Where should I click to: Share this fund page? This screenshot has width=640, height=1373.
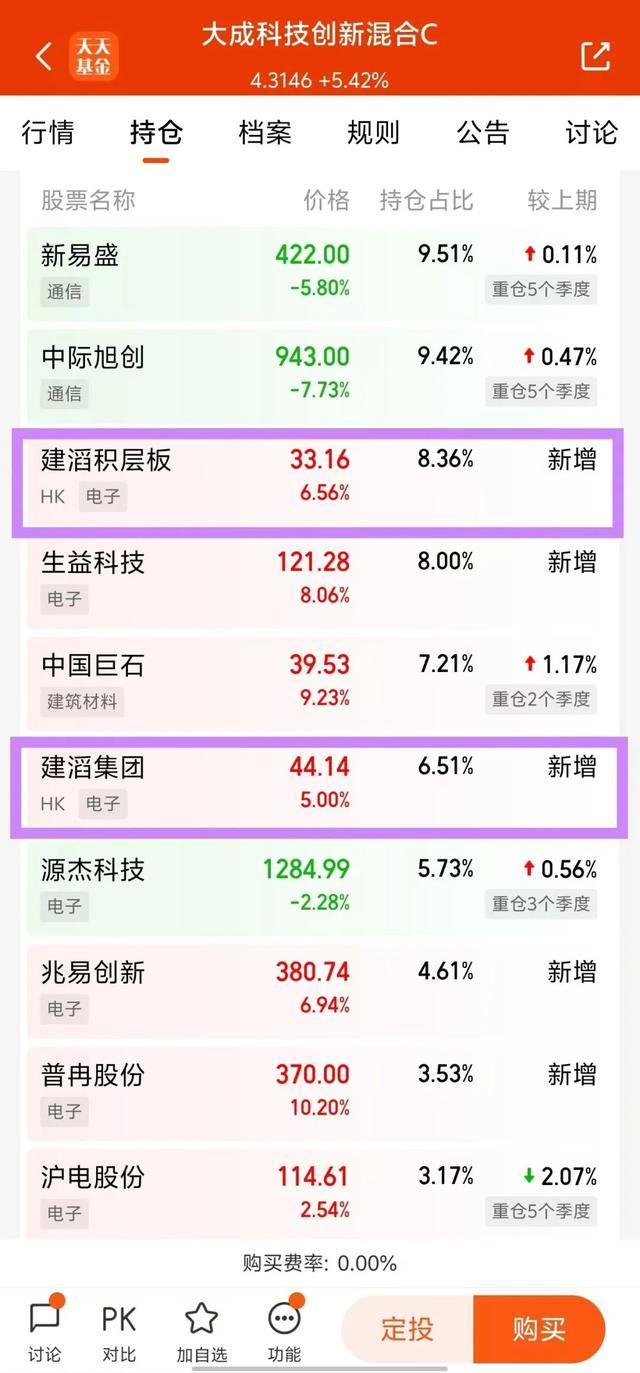[x=596, y=56]
